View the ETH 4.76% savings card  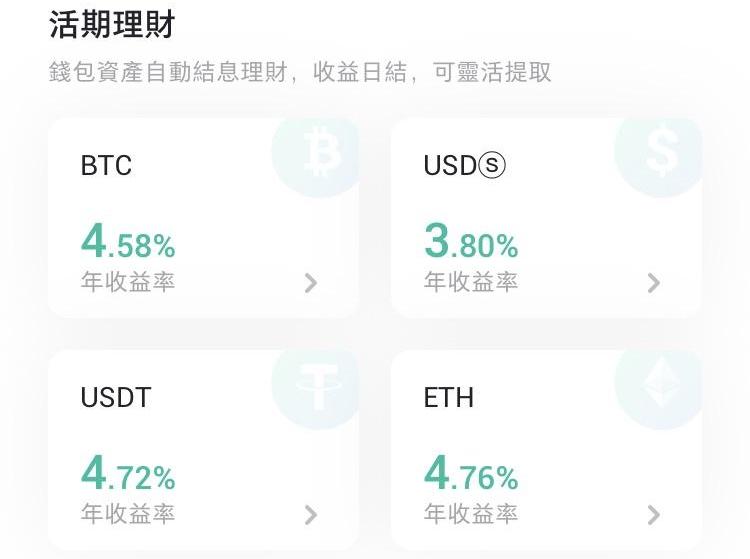(x=546, y=450)
